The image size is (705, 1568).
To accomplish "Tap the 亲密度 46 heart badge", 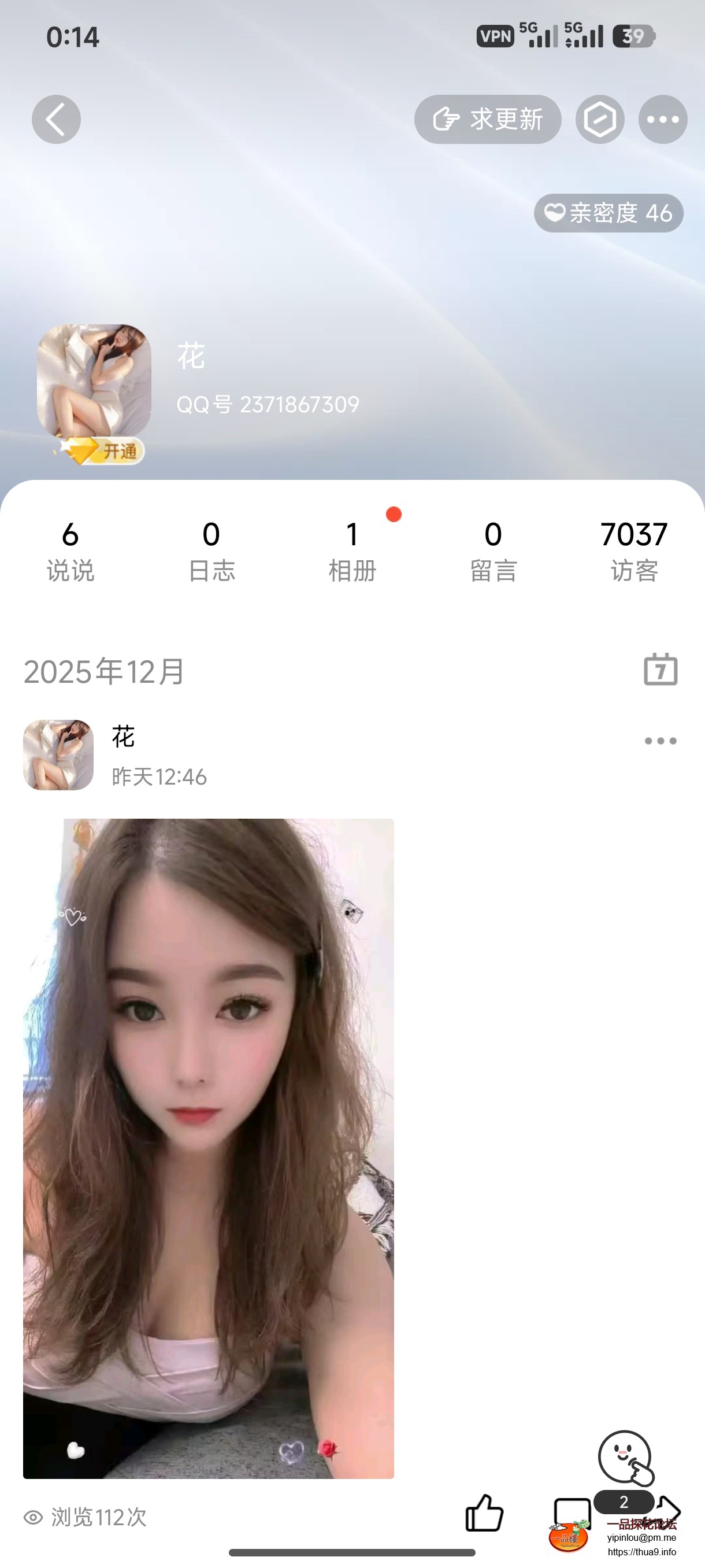I will [608, 213].
